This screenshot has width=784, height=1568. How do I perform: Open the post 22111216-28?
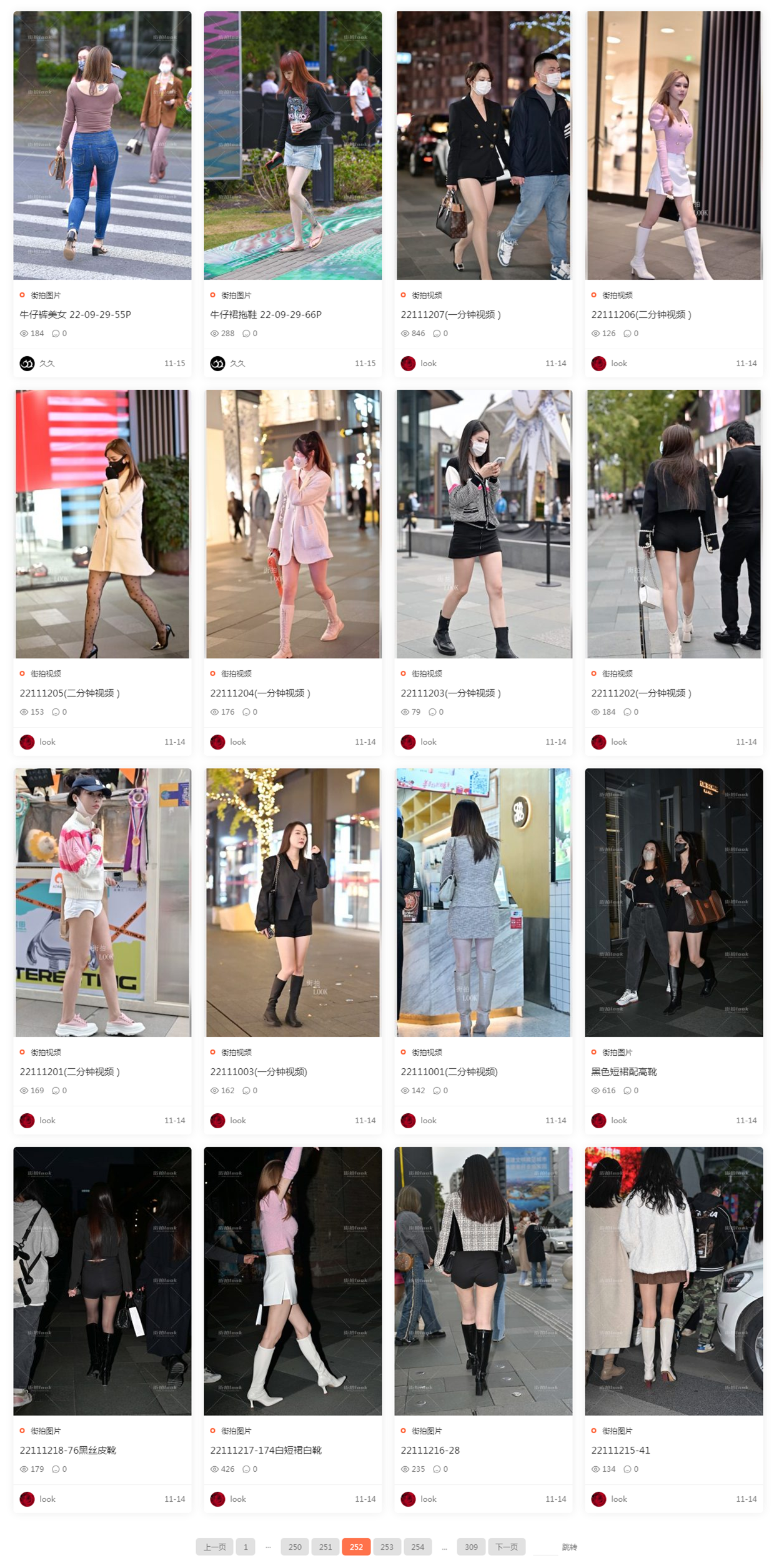pyautogui.click(x=430, y=1450)
